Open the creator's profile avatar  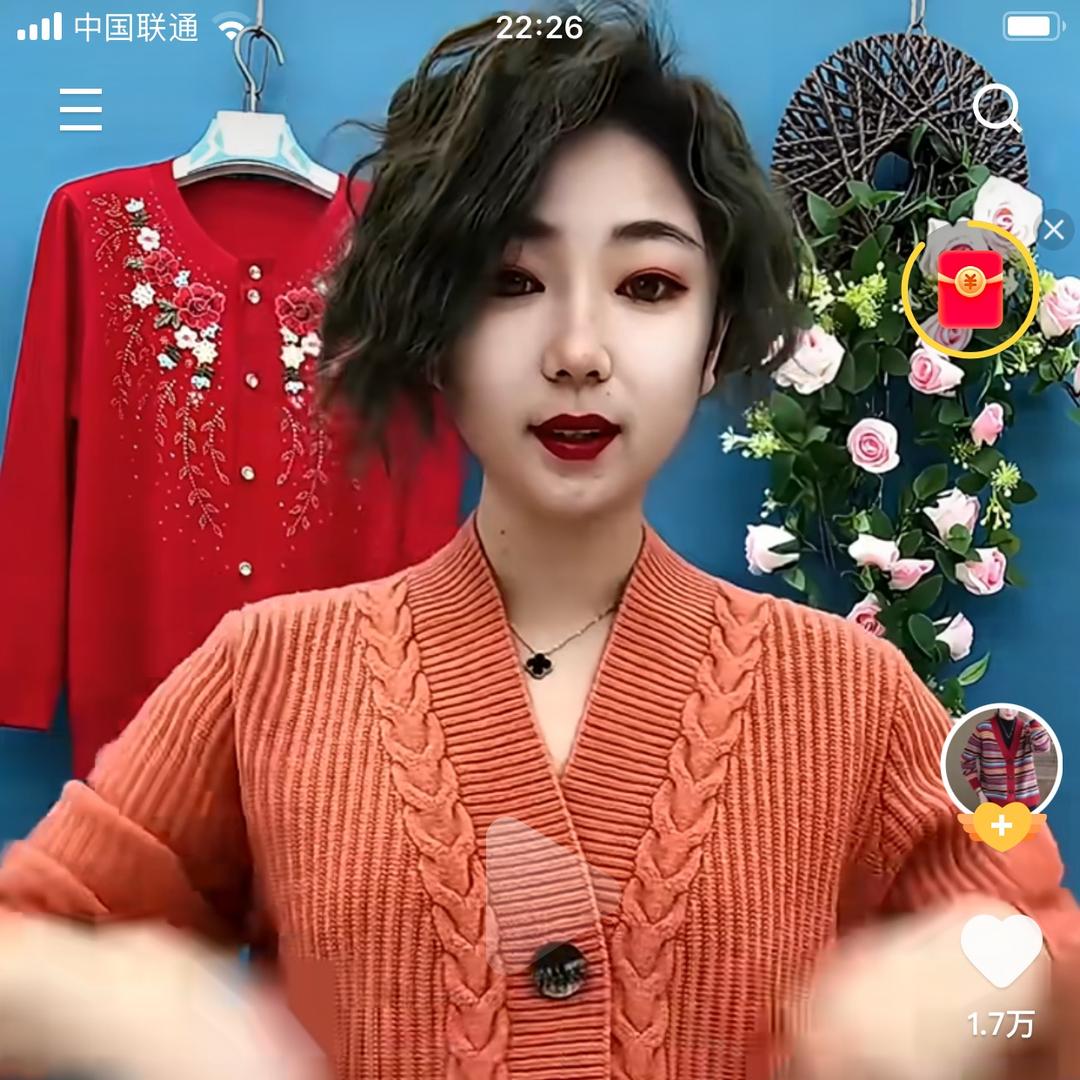coord(1001,762)
